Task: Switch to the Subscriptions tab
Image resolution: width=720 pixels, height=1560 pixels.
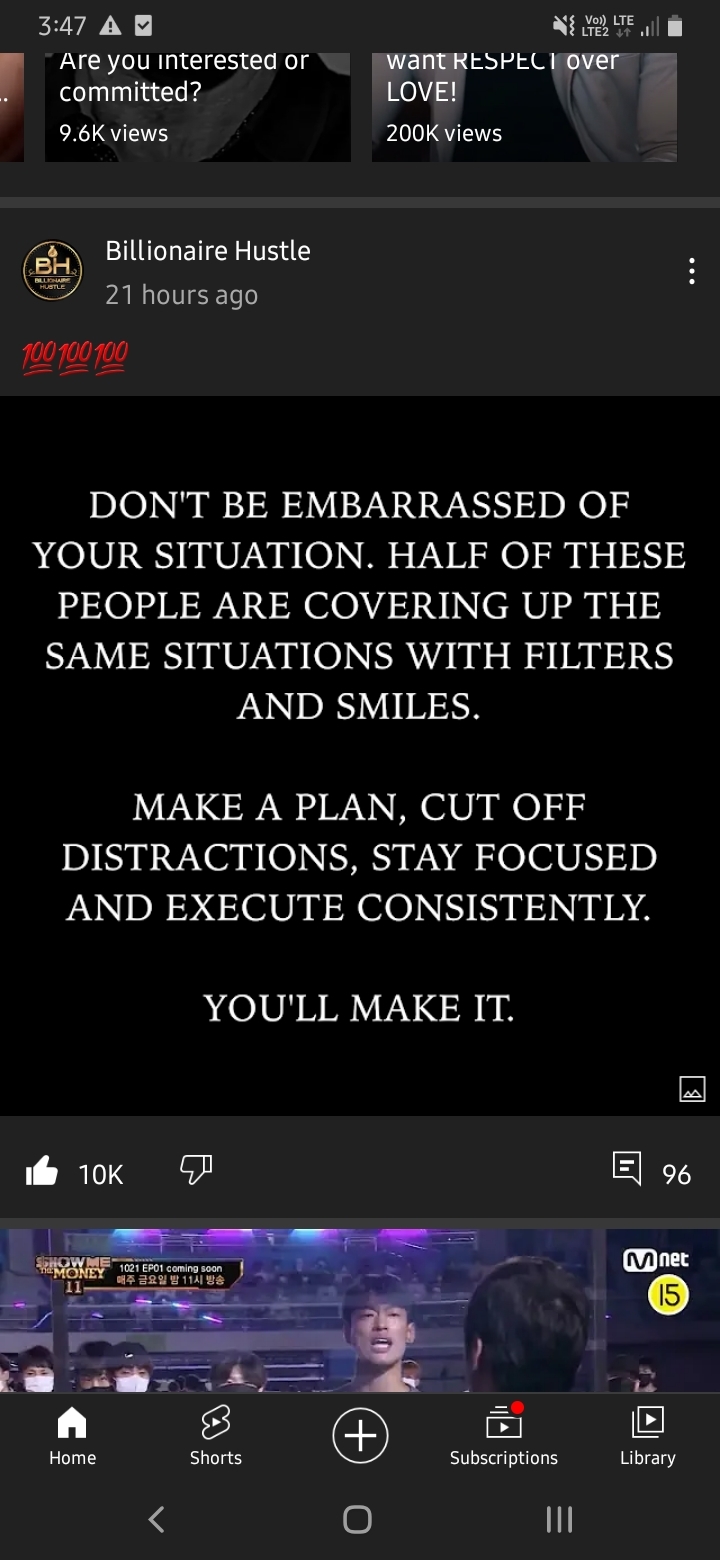Action: tap(504, 1437)
